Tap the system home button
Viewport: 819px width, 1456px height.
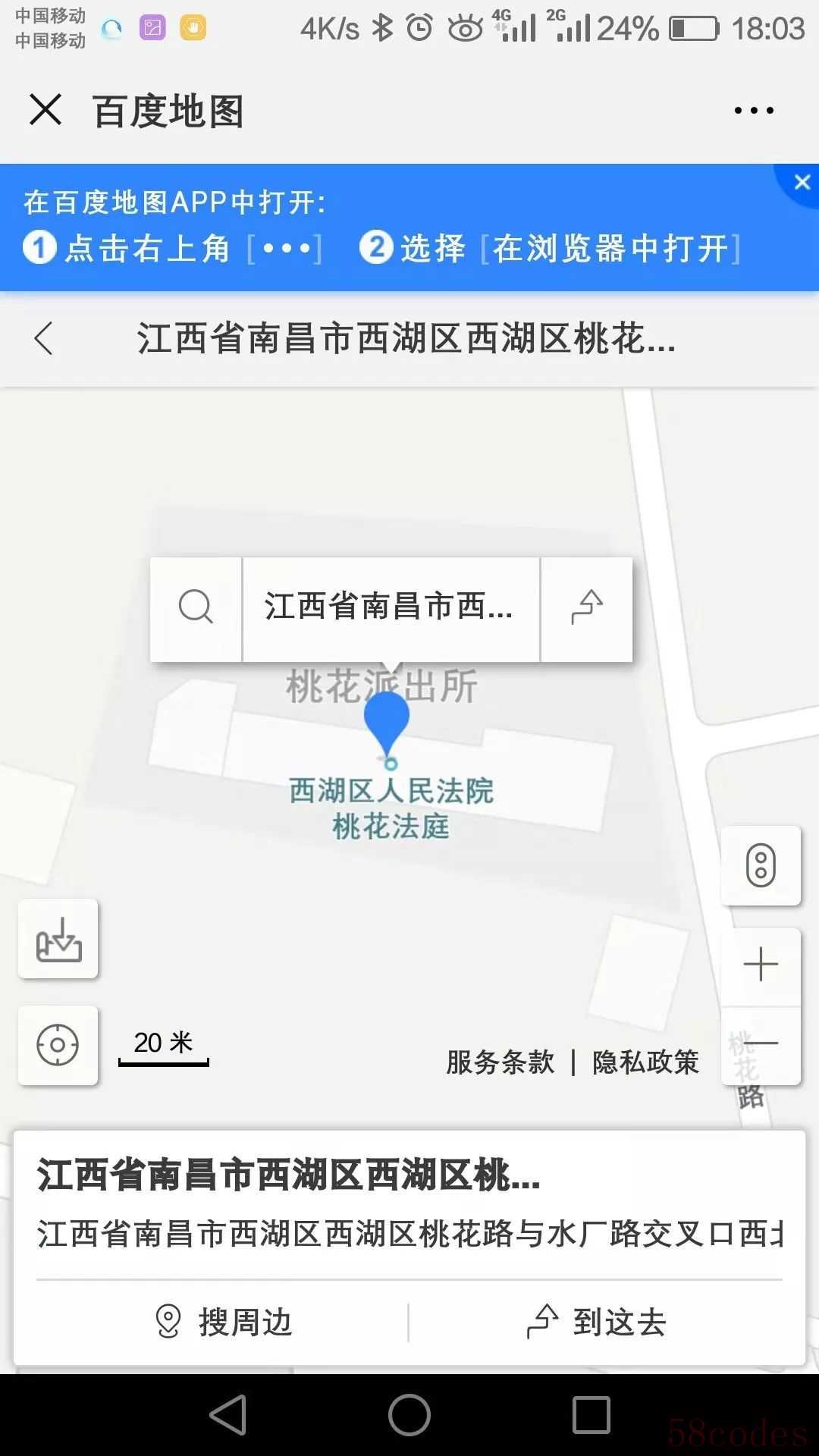pyautogui.click(x=409, y=1415)
